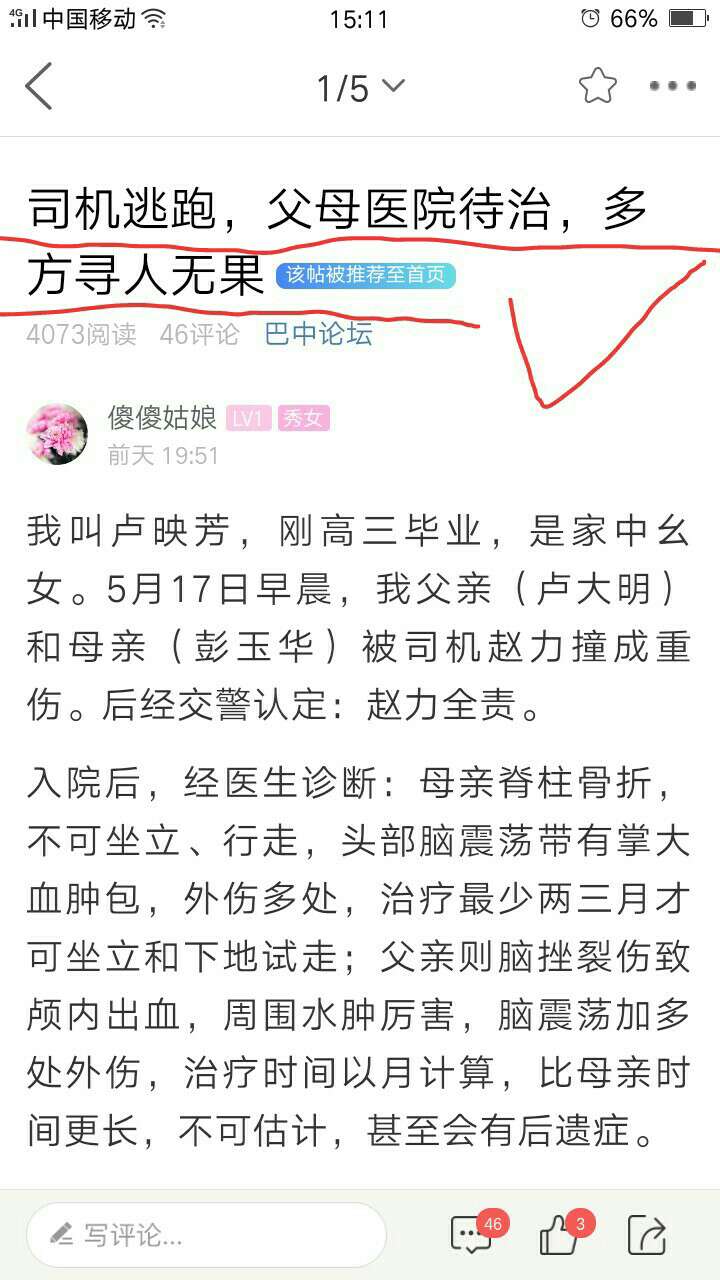This screenshot has height=1280, width=720.
Task: Open the three-dot overflow menu
Action: [672, 86]
